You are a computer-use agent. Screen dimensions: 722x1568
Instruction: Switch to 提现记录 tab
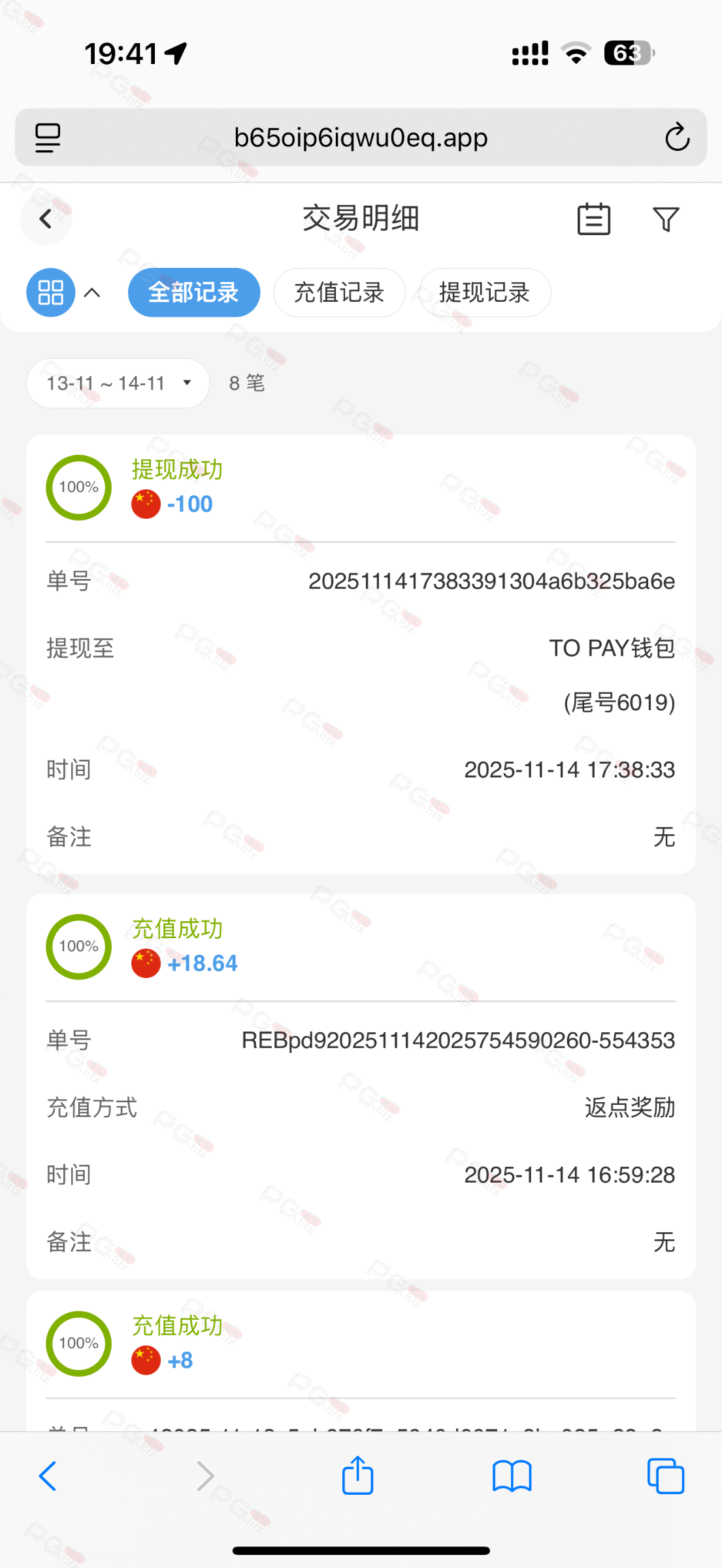(484, 293)
